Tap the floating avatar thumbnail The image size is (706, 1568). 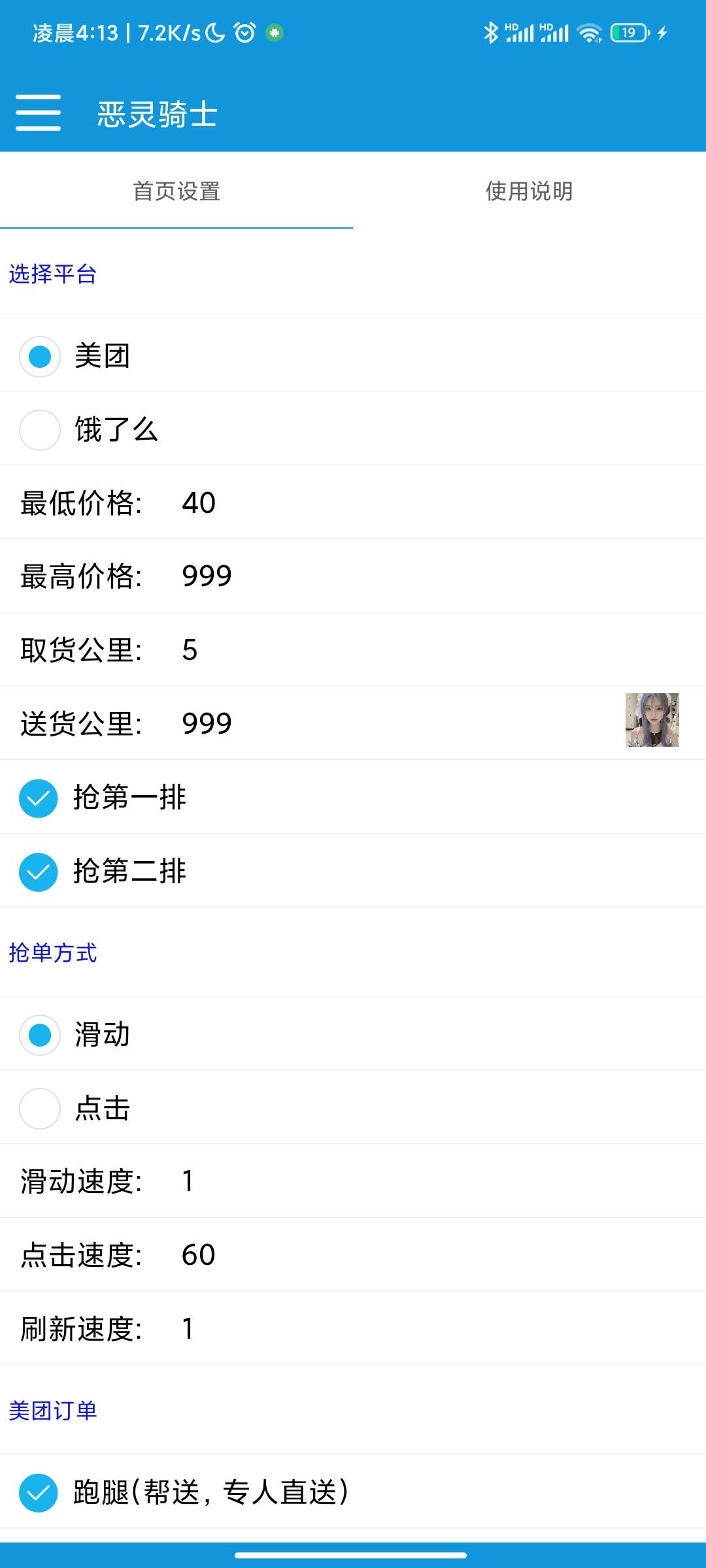(652, 720)
